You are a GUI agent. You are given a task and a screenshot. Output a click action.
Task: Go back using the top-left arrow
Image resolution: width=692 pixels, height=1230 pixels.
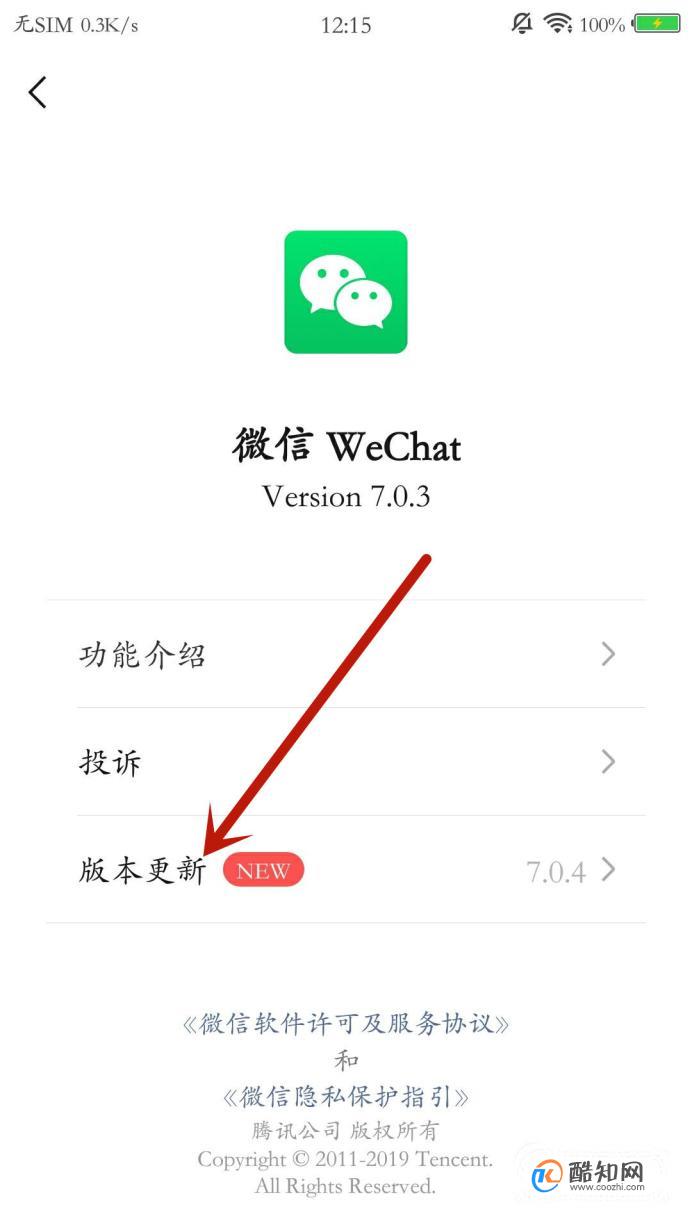point(38,92)
